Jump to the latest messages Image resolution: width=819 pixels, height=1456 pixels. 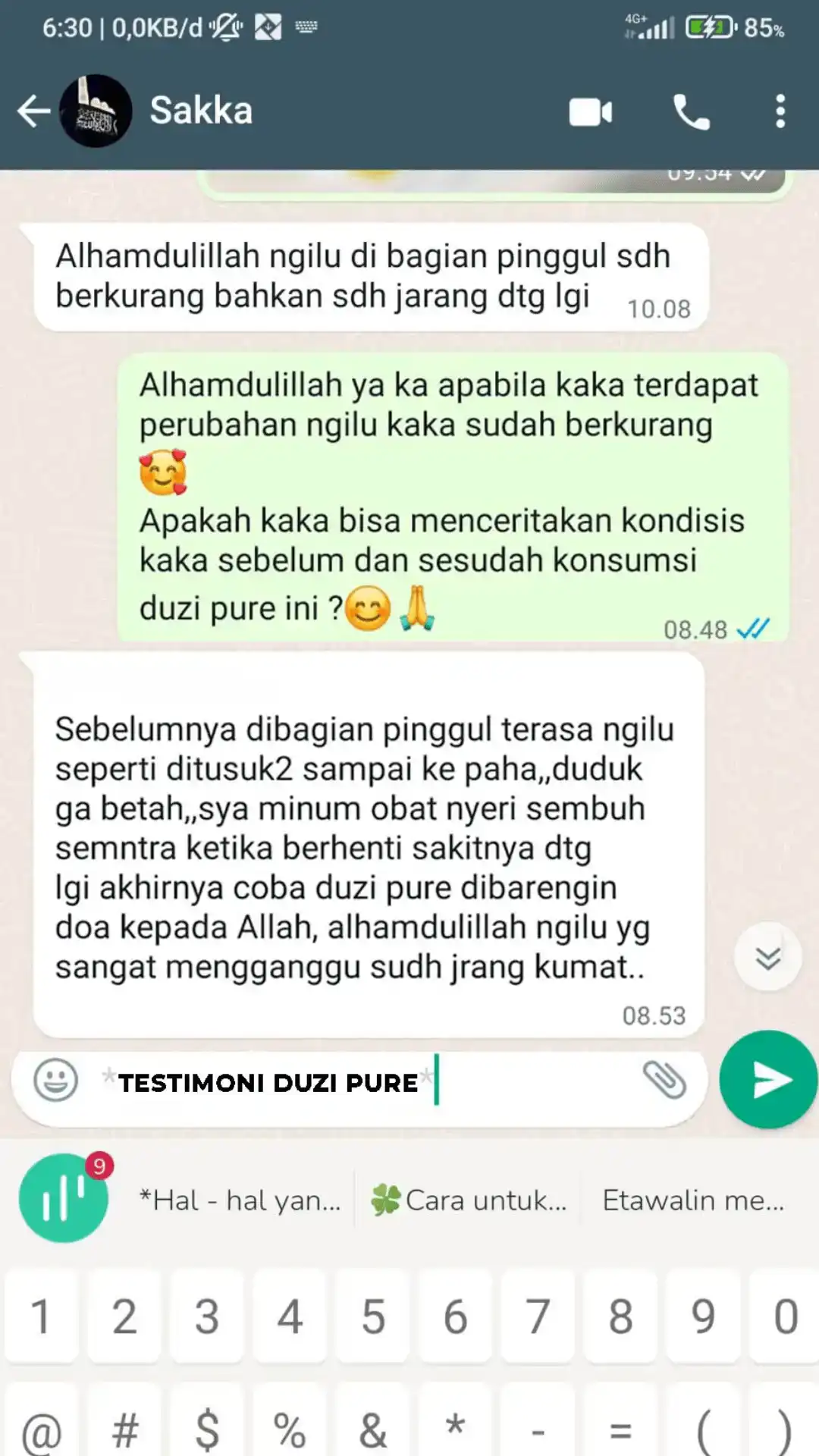(x=767, y=957)
